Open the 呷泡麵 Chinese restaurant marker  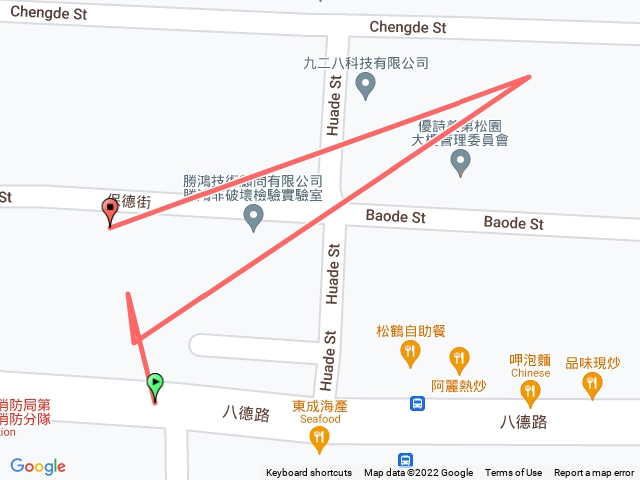(x=530, y=392)
